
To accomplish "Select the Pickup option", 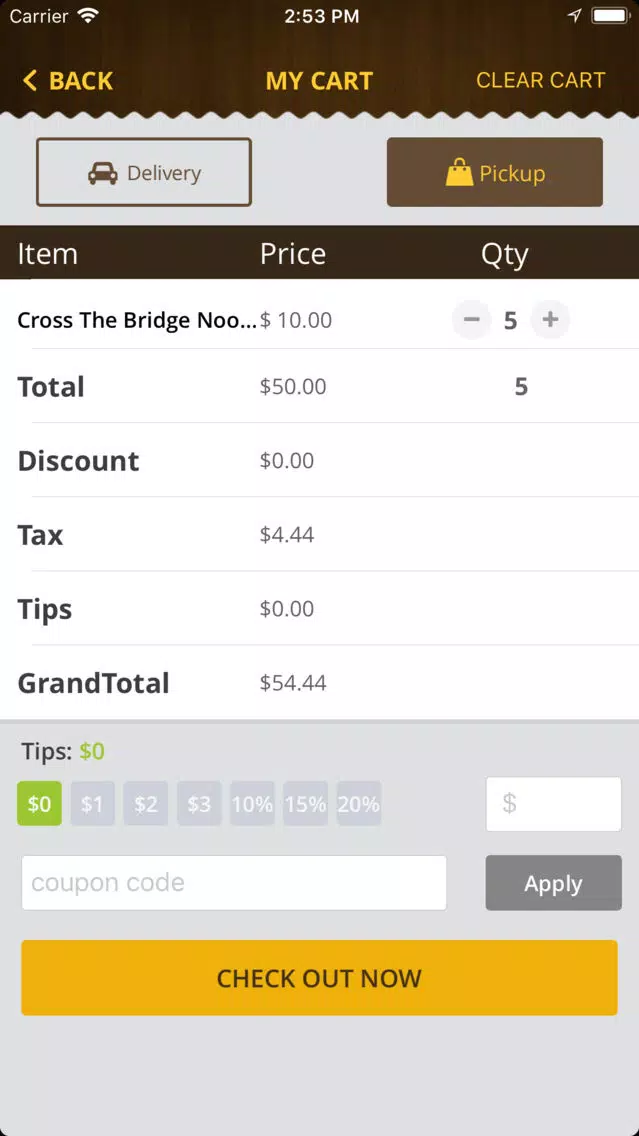I will coord(495,172).
